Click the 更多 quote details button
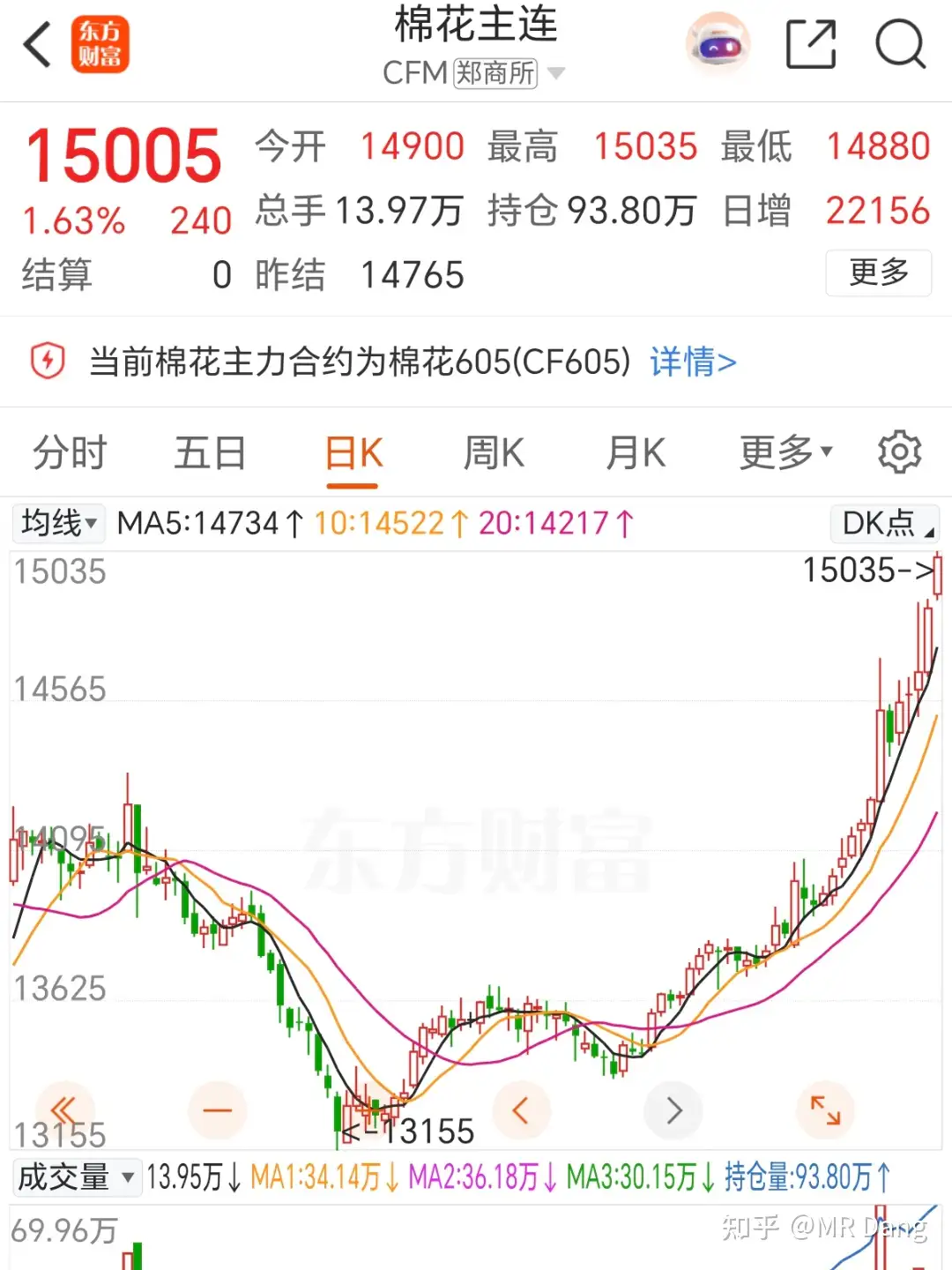The height and width of the screenshot is (1270, 952). (x=878, y=274)
